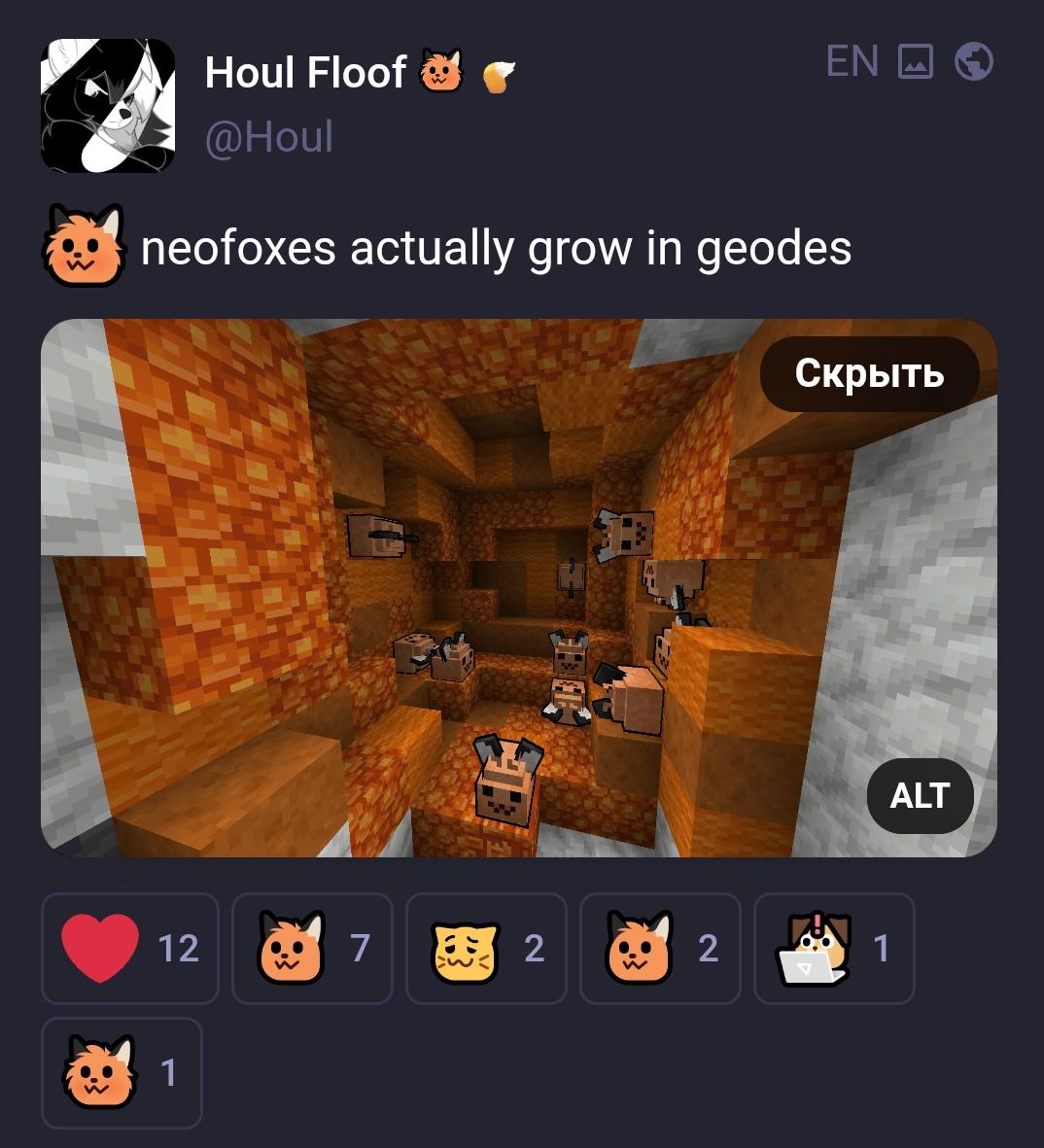React with the laptop fox emoji showing 1

(x=834, y=948)
